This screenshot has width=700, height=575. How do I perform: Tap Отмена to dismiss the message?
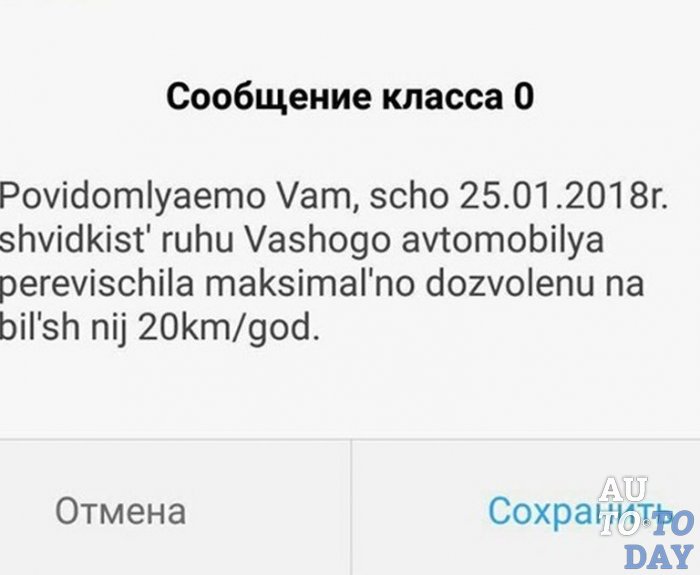(120, 511)
